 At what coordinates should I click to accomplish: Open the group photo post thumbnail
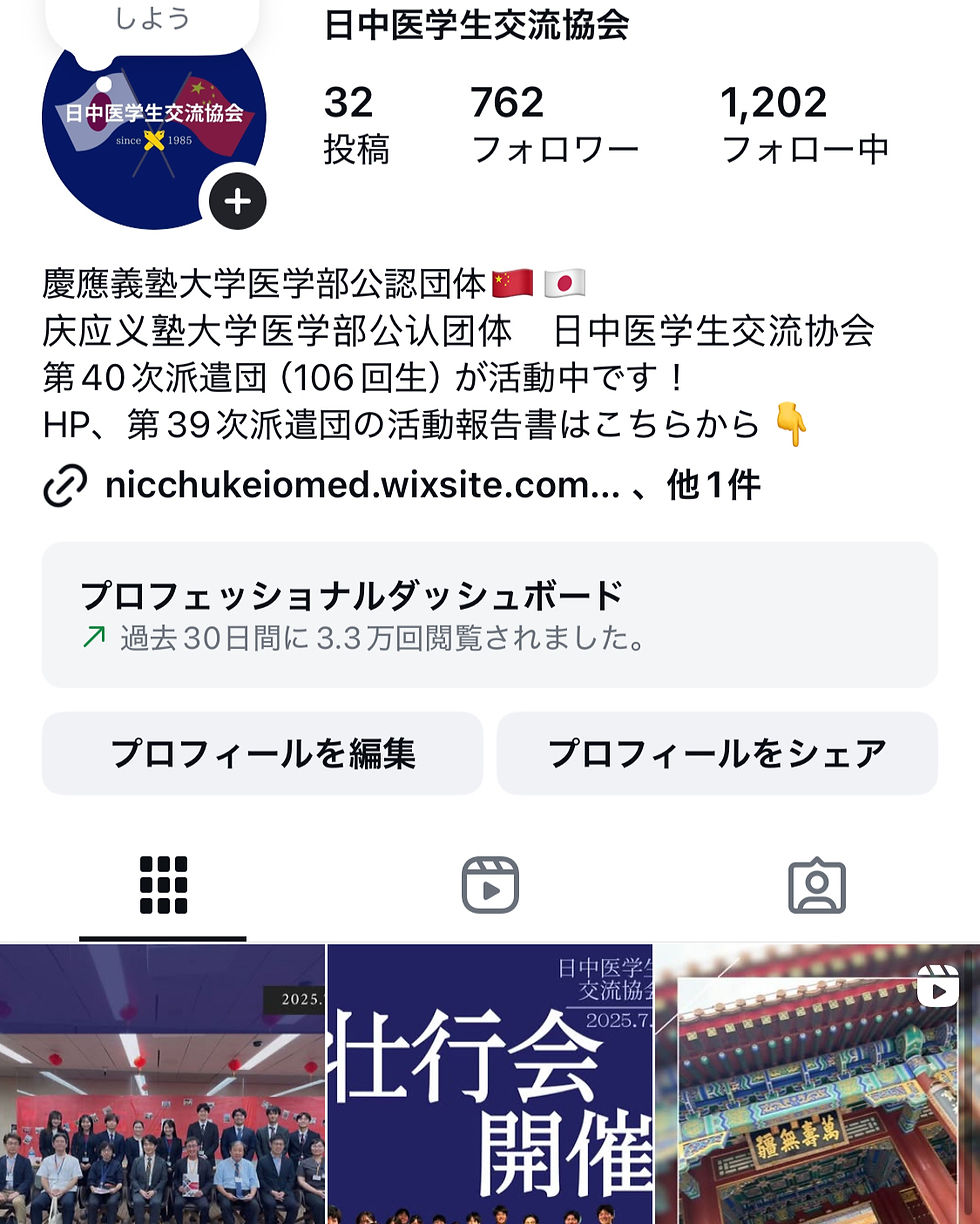162,1085
